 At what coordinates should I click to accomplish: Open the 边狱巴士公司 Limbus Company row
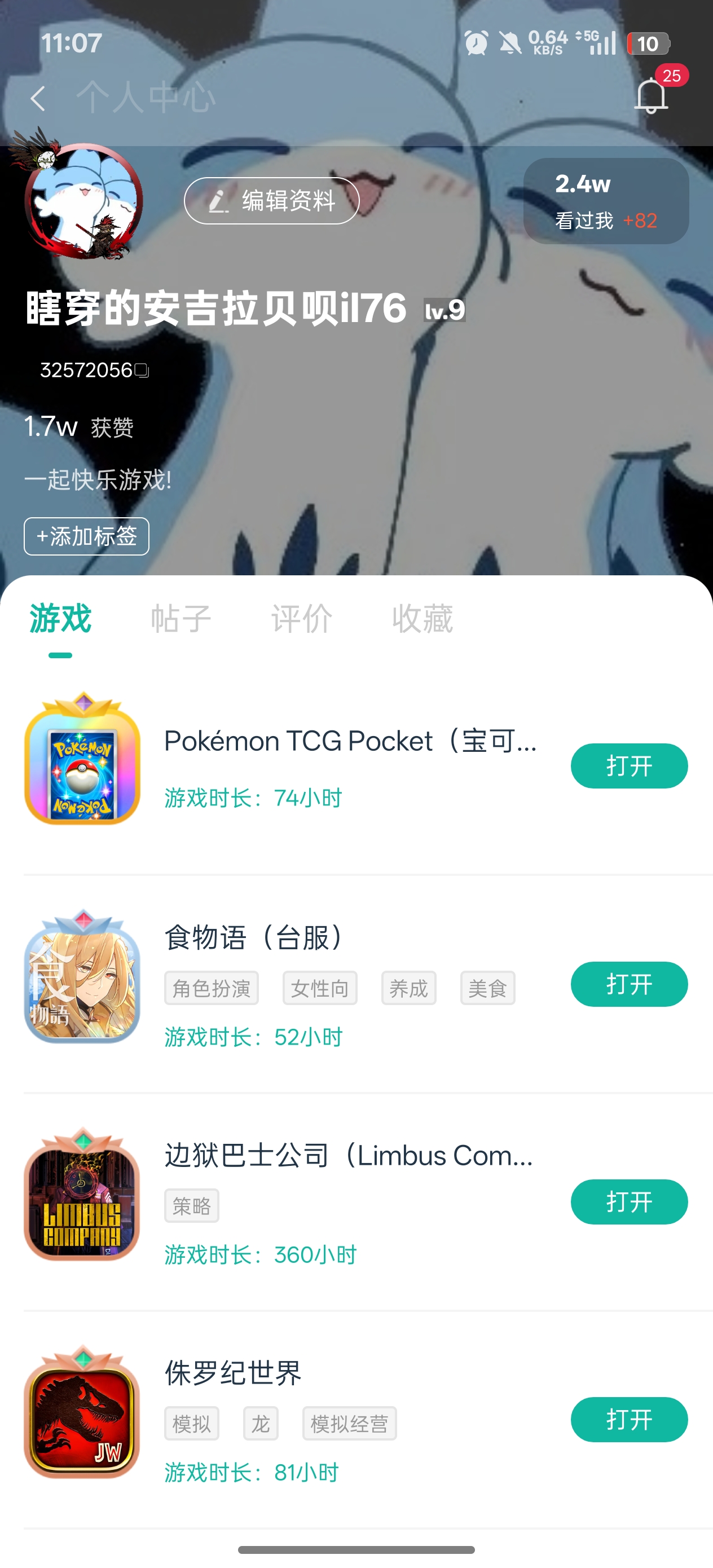coord(348,1155)
